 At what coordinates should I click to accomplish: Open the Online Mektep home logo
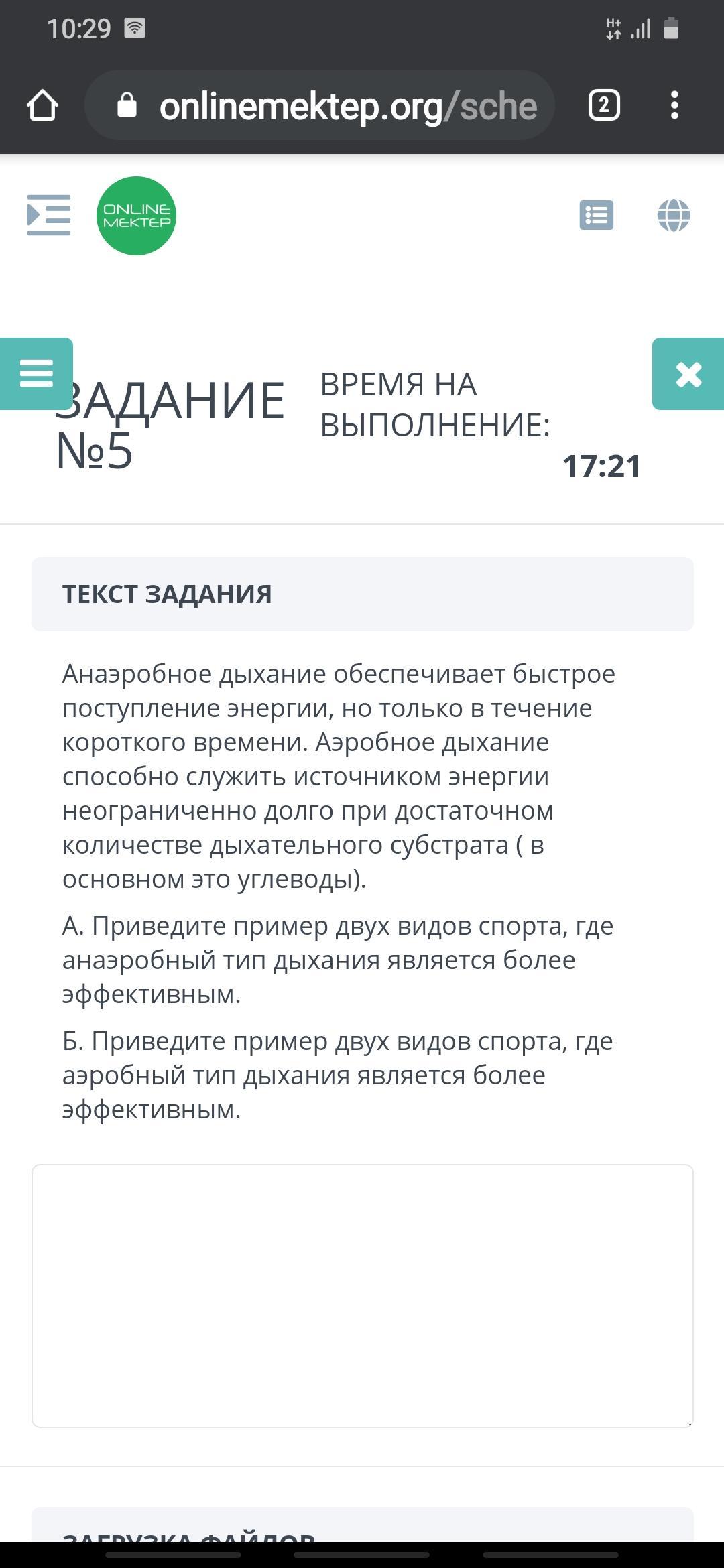click(x=136, y=216)
